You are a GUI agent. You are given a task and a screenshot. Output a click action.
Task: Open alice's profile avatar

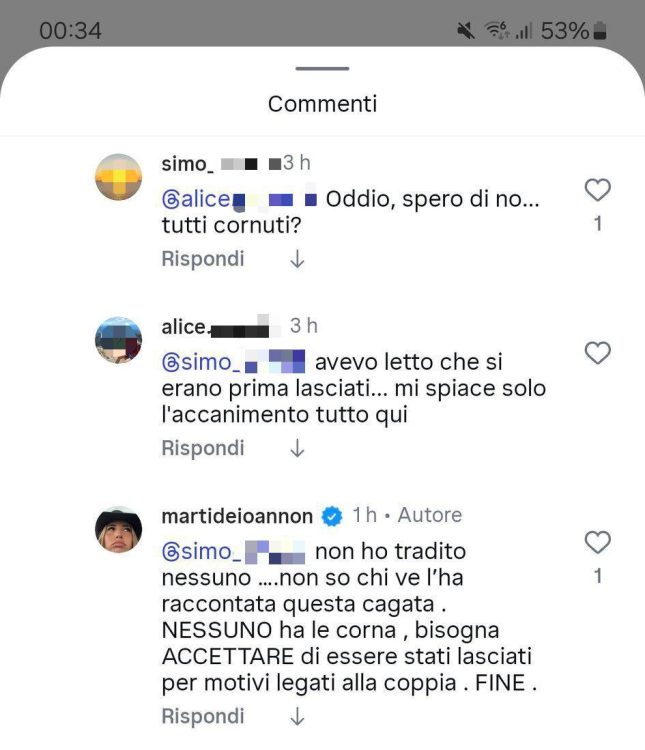[118, 340]
